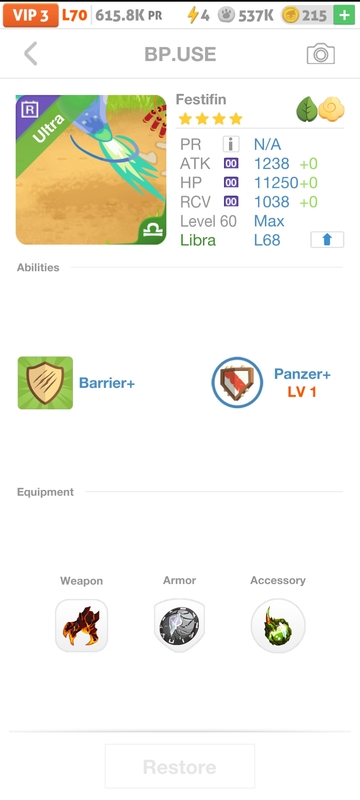Go back with the arrow icon
Image resolution: width=360 pixels, height=800 pixels.
31,54
